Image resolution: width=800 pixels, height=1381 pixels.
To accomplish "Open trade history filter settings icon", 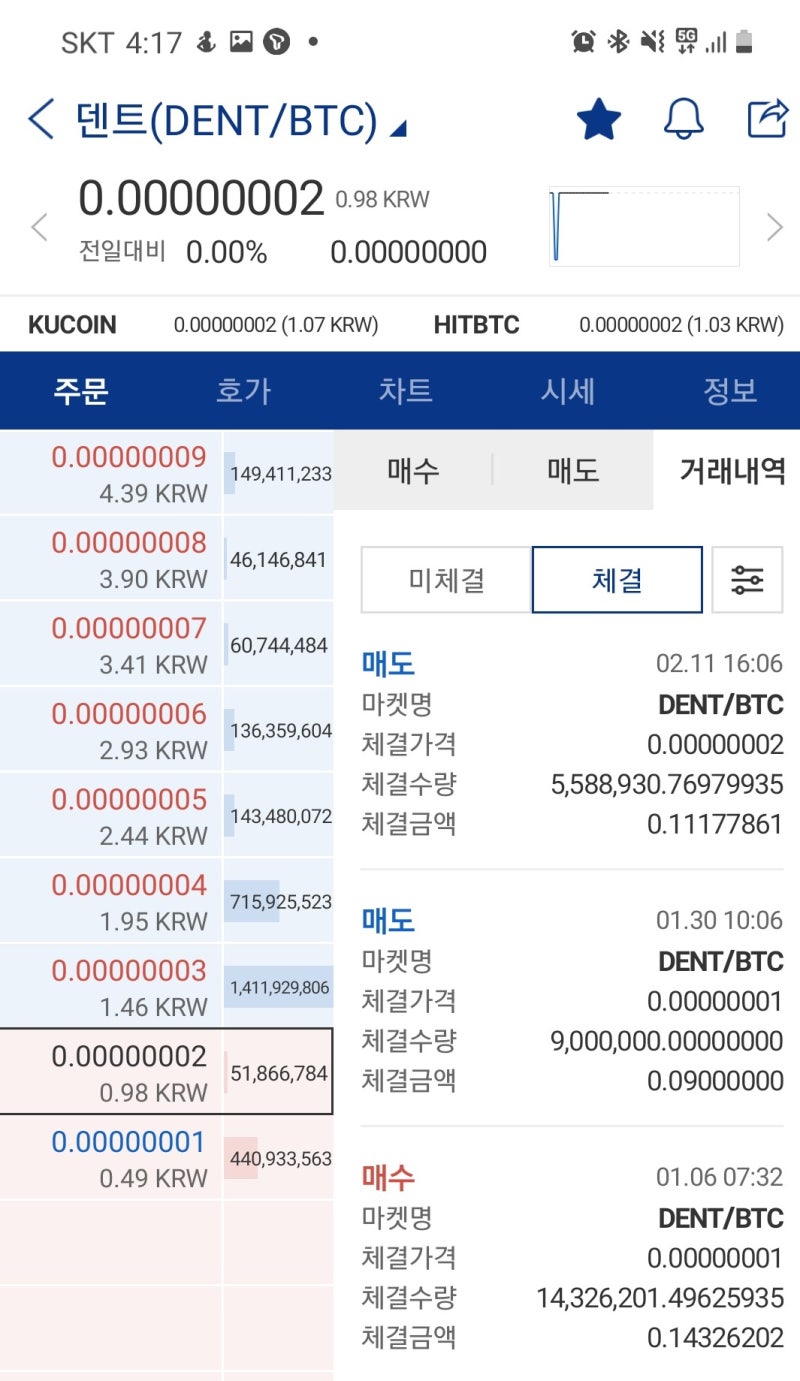I will [747, 580].
